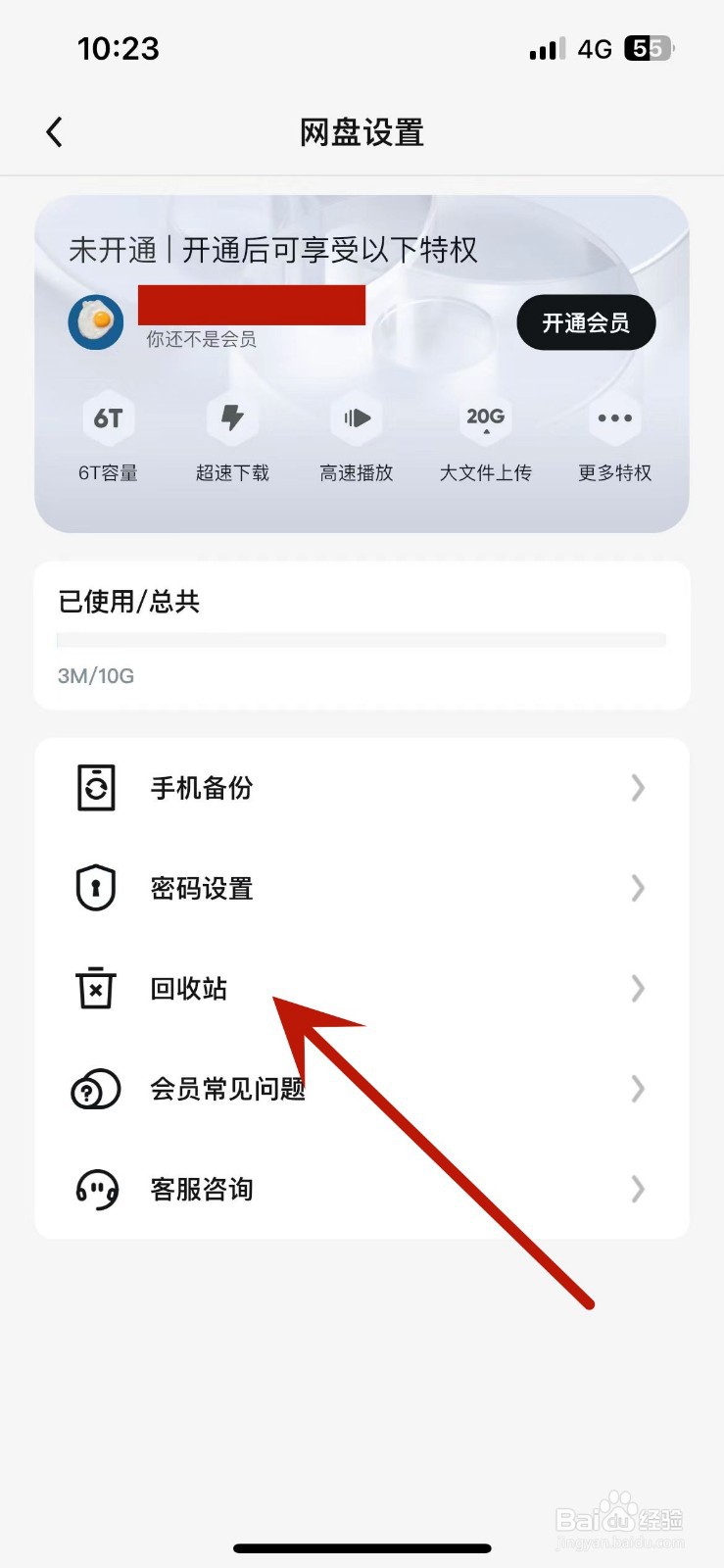Image resolution: width=724 pixels, height=1568 pixels.
Task: Expand the 手机备份 row chevron
Action: [x=638, y=788]
